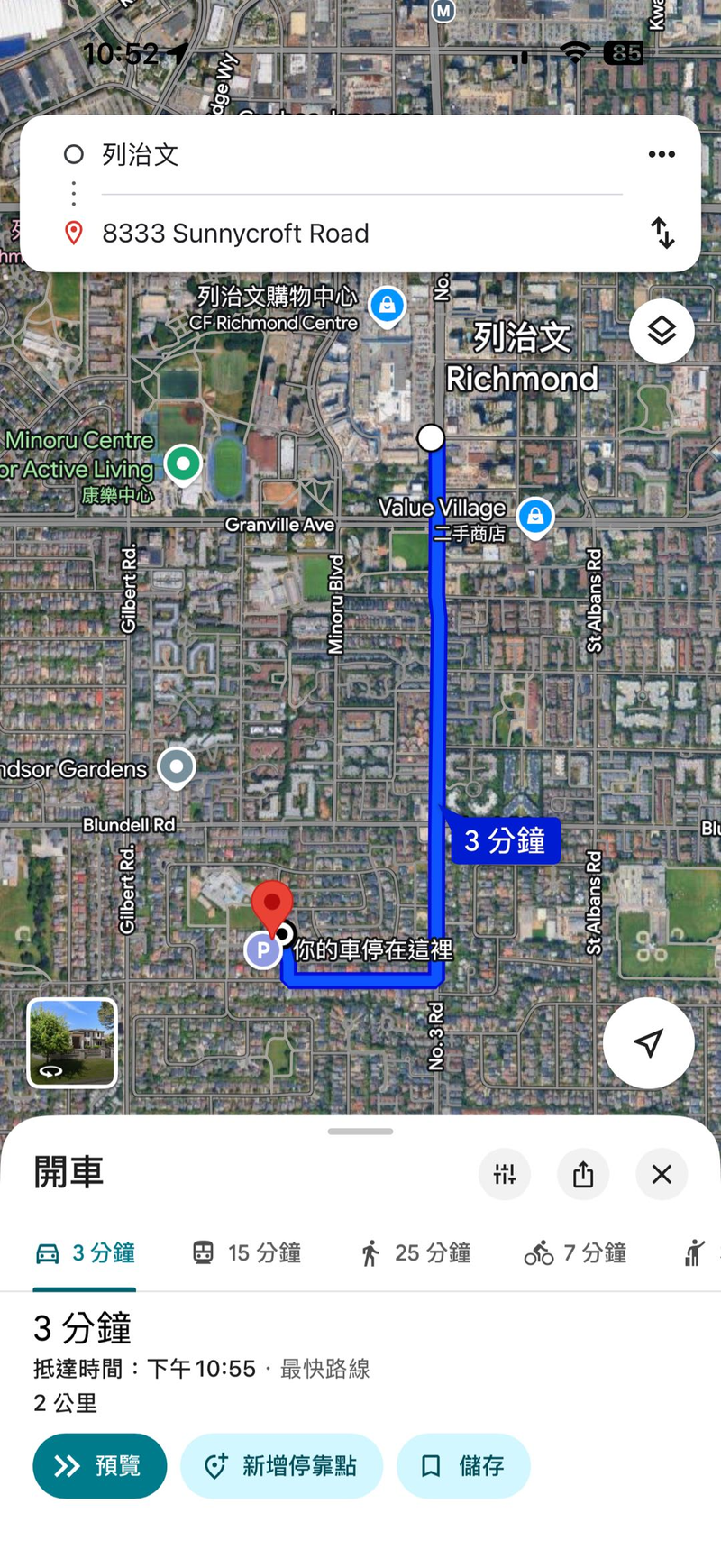Open the three-dot overflow menu
This screenshot has width=721, height=1568.
point(662,154)
